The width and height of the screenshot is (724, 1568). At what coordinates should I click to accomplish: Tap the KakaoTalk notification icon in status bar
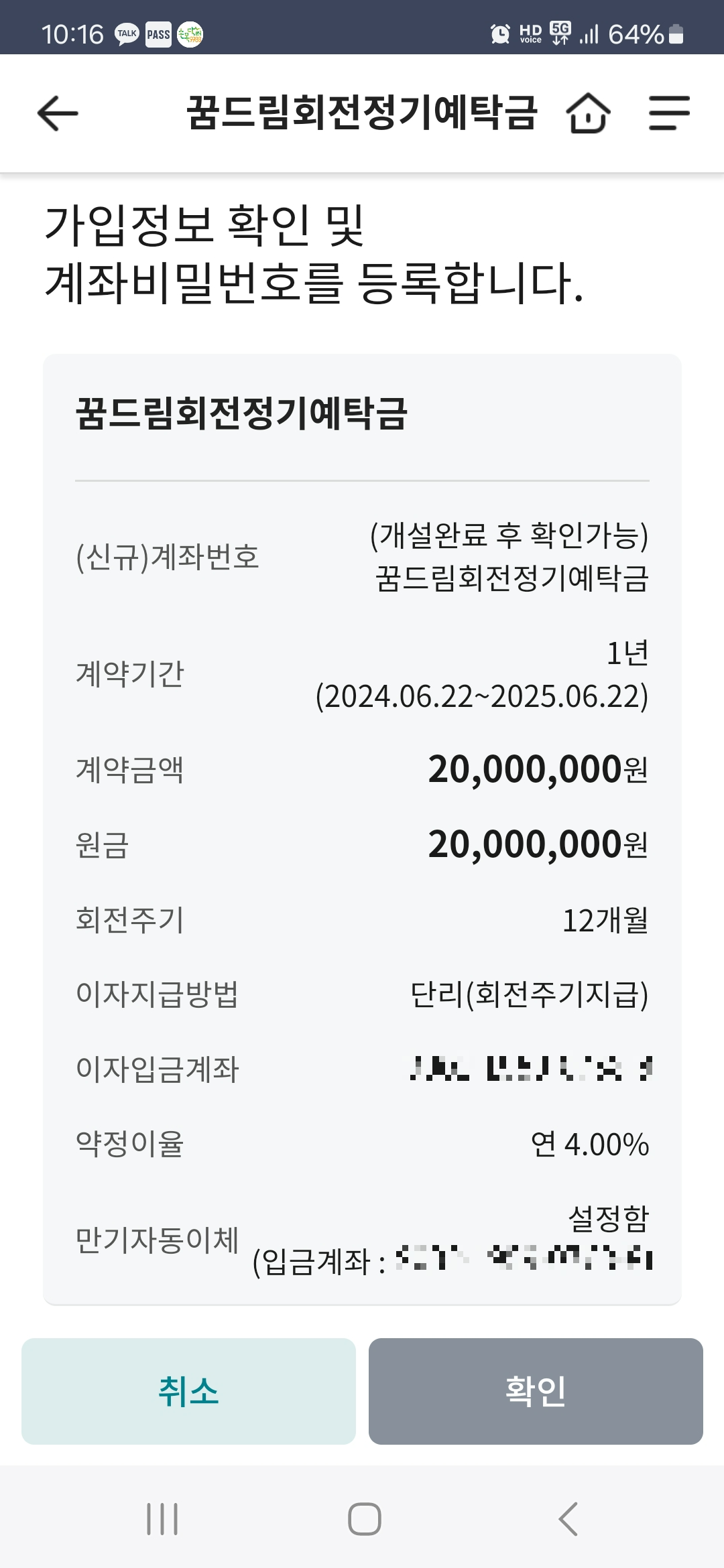[126, 33]
